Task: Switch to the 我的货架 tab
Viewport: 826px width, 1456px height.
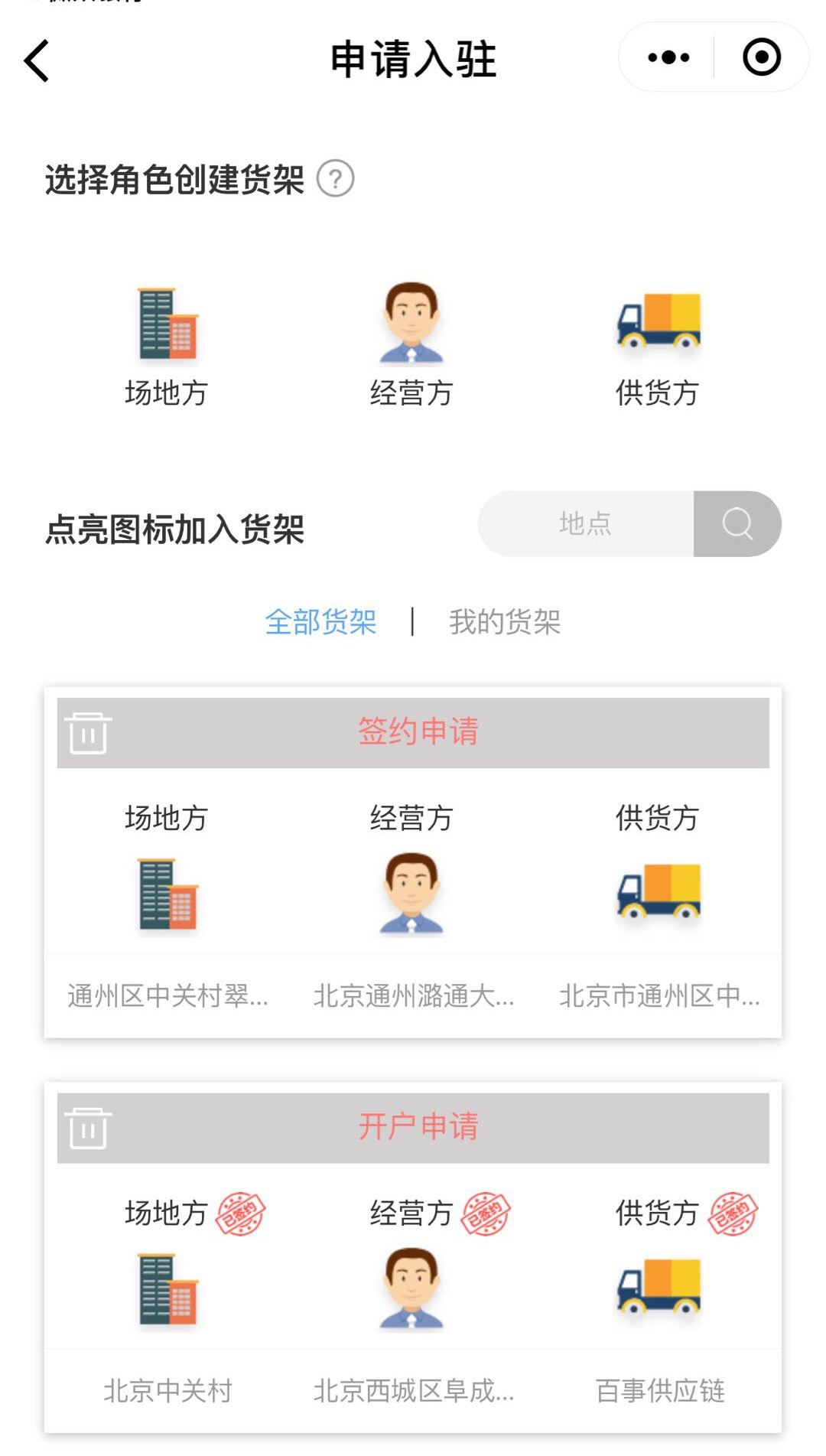Action: click(505, 622)
